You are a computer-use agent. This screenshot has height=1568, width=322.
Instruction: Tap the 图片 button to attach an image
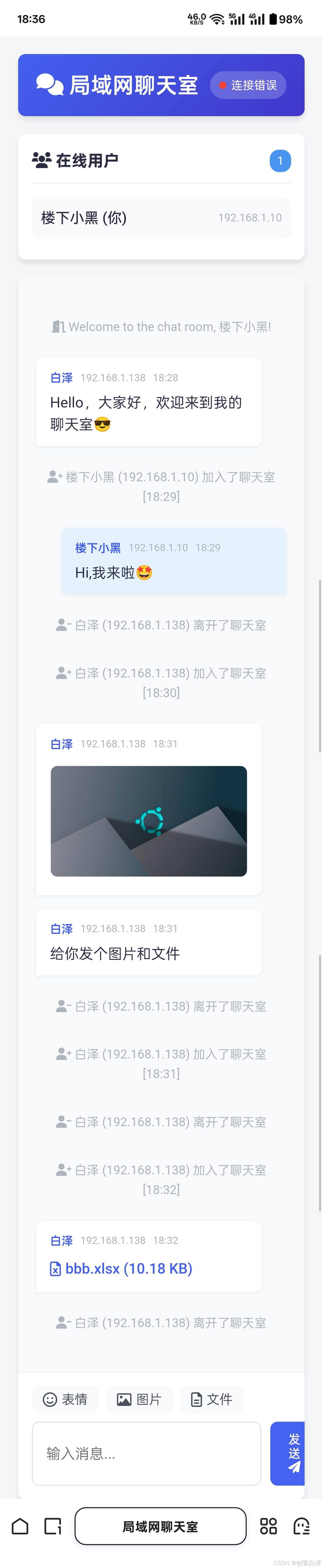point(139,1399)
